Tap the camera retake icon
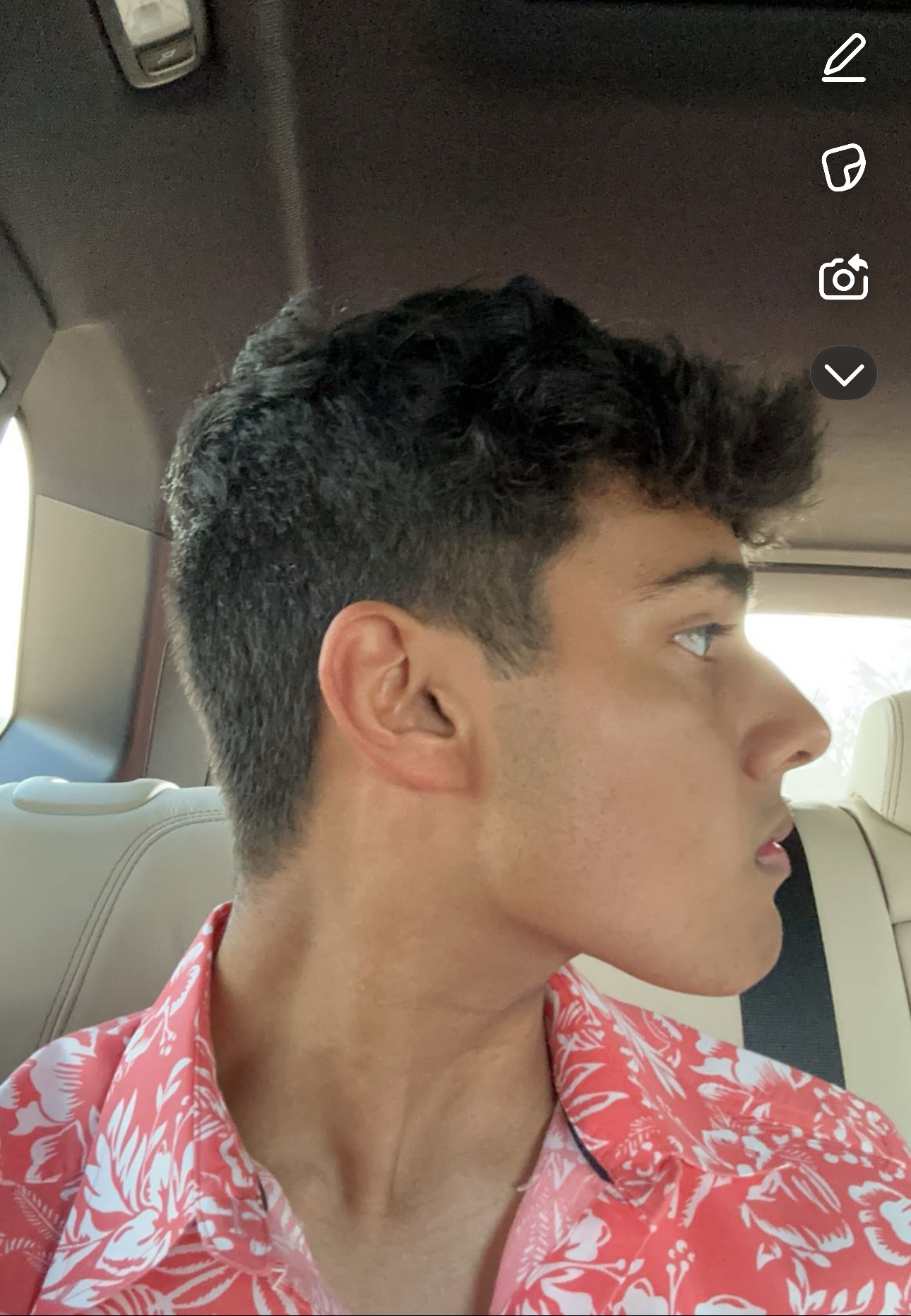The image size is (911, 1316). 843,278
